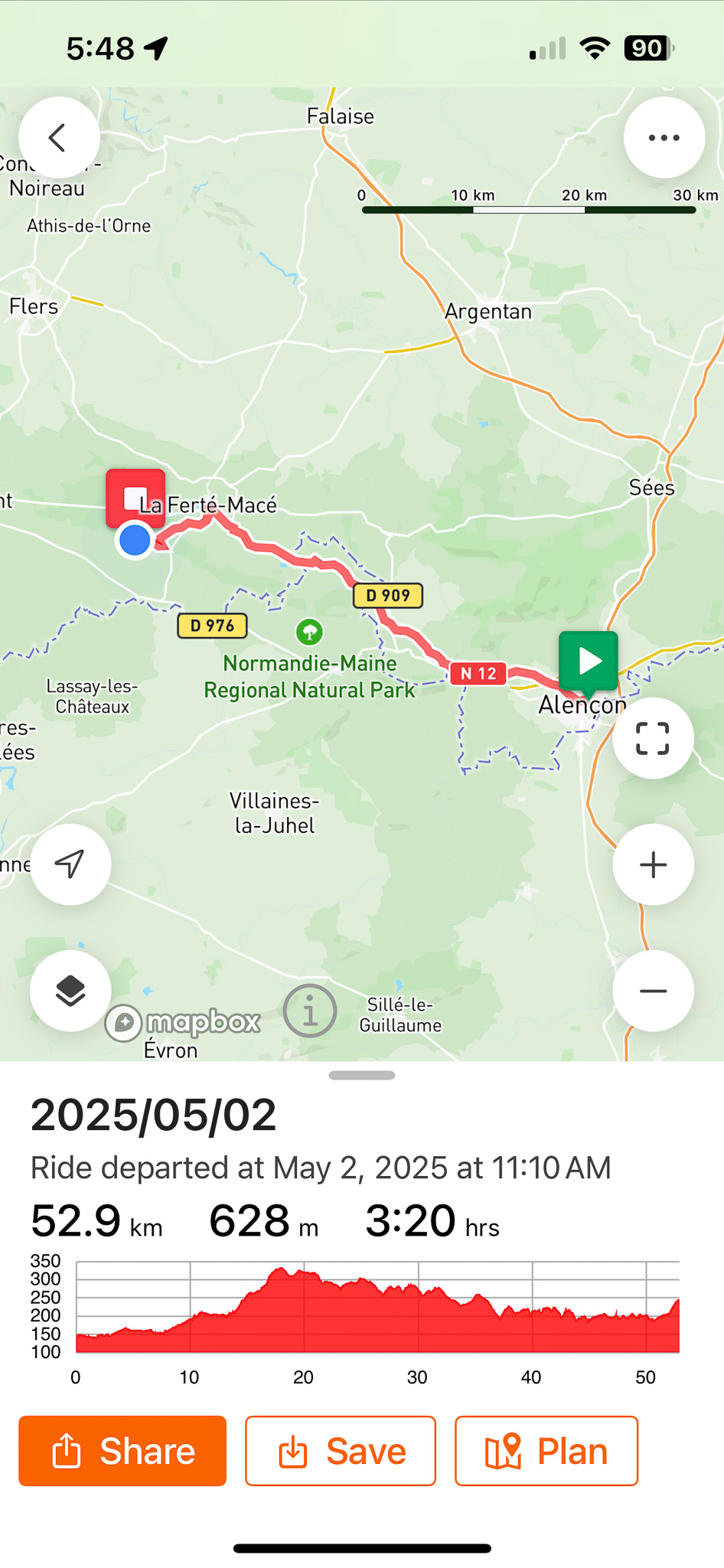
Task: Zoom in on the map
Action: (653, 865)
